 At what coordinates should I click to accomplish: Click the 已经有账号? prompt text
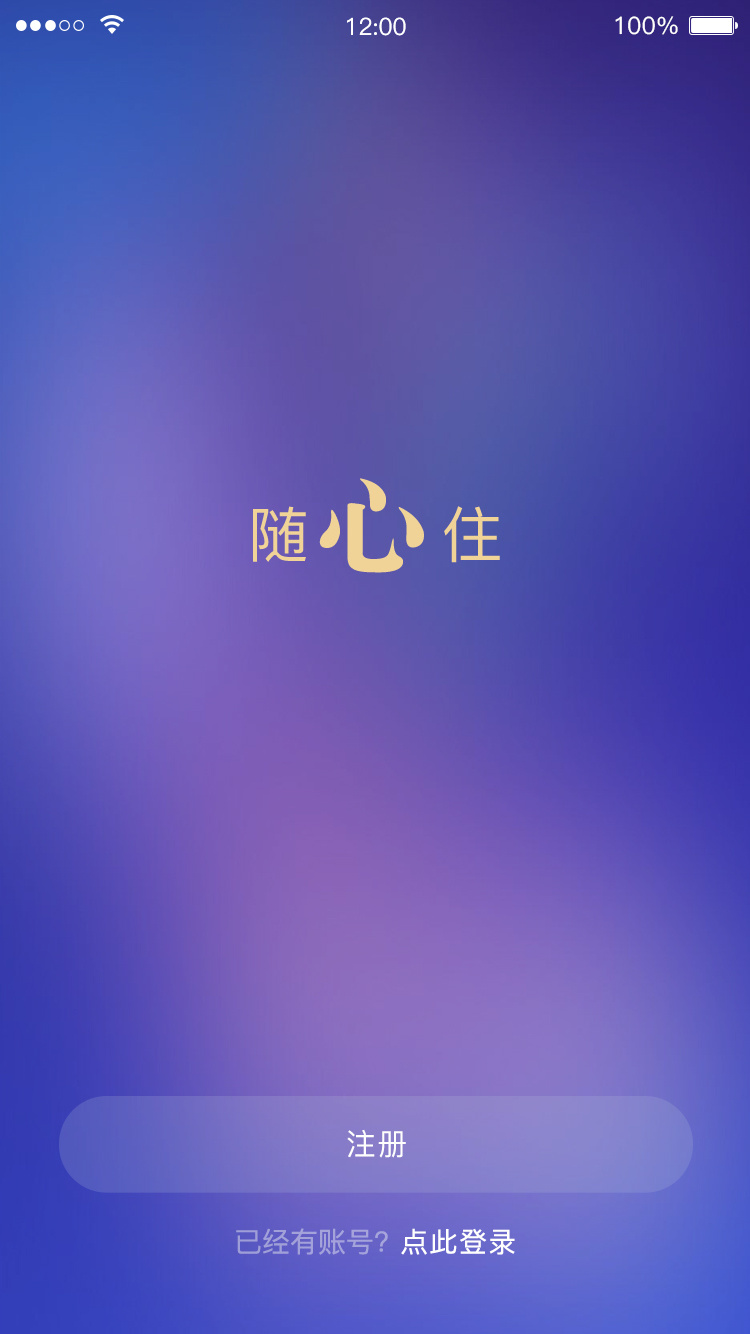[x=316, y=1242]
